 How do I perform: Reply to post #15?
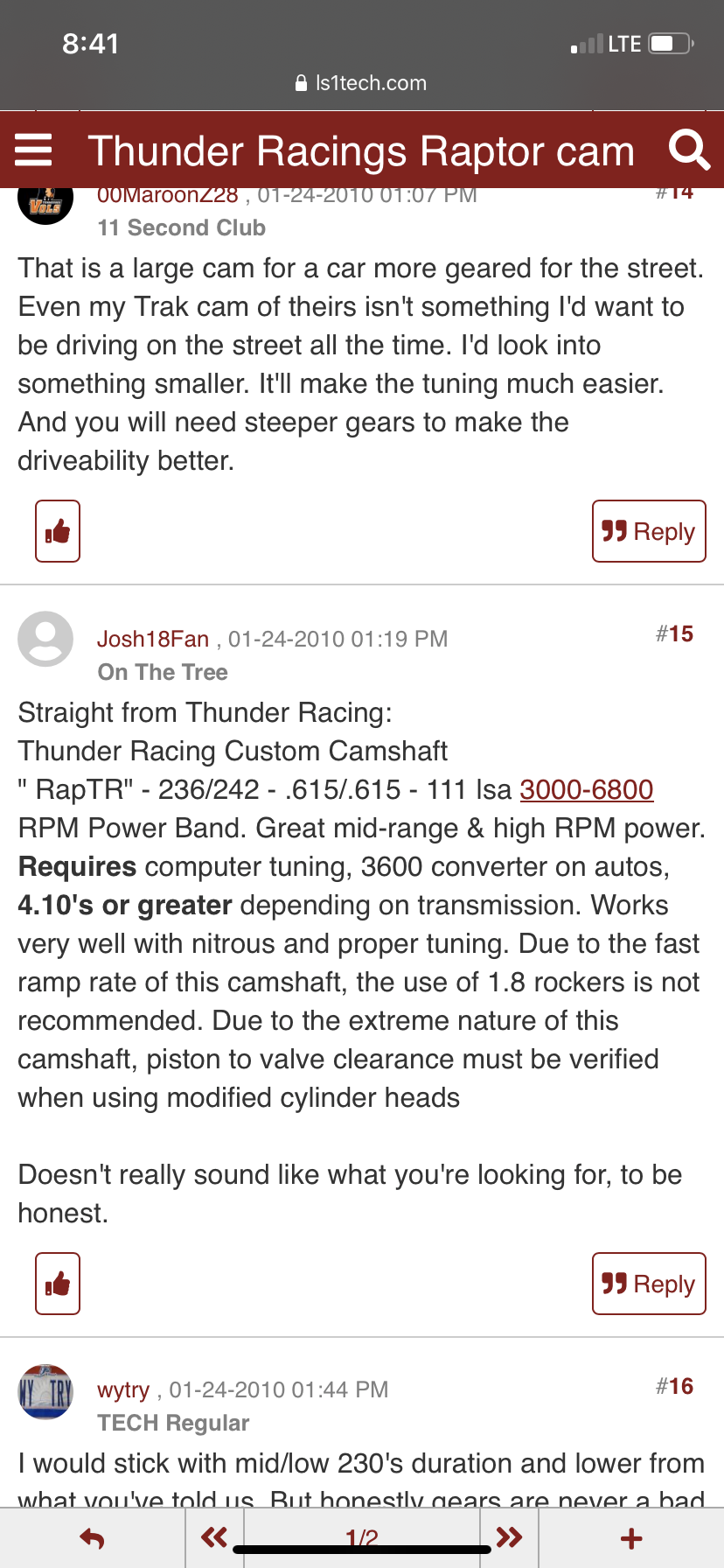point(649,1284)
